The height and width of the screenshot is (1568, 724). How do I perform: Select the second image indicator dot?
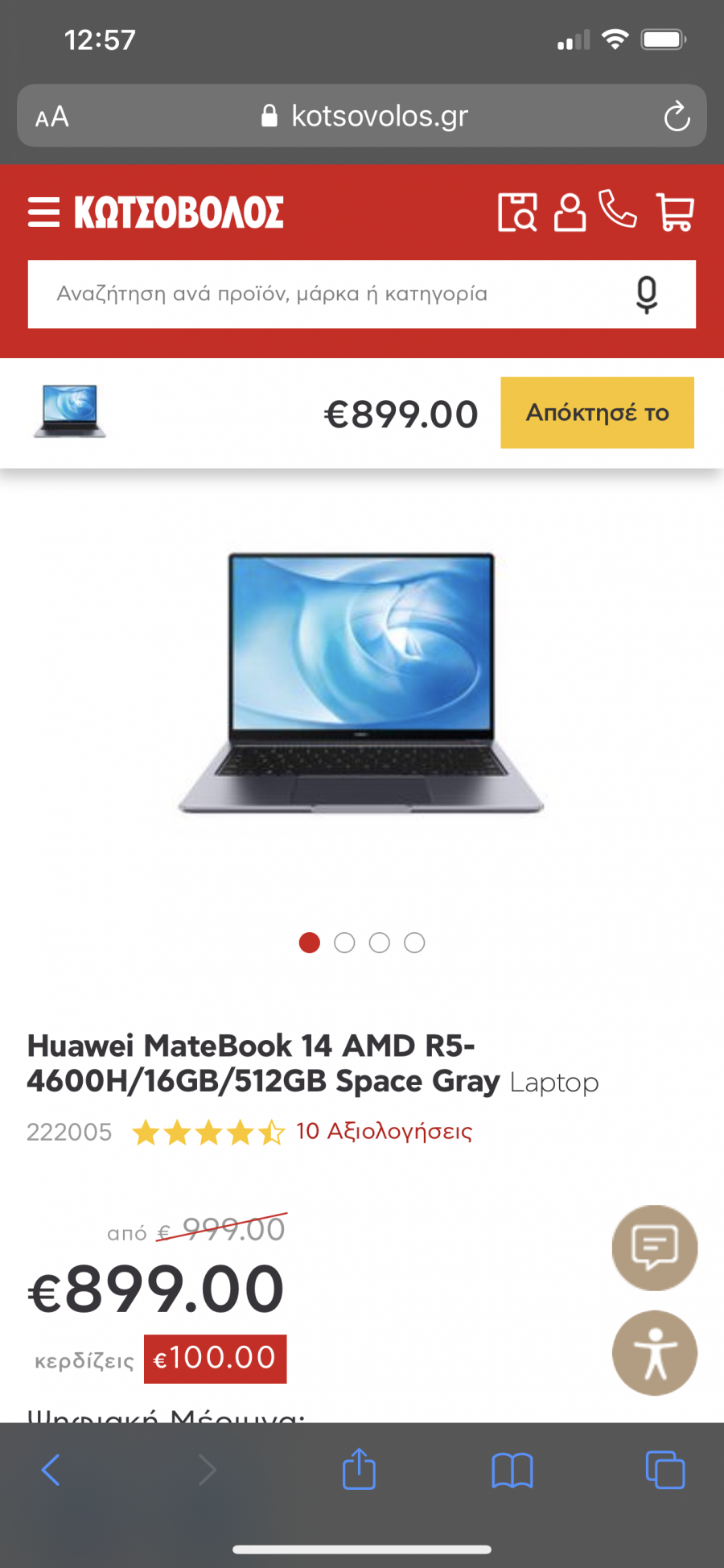tap(344, 943)
